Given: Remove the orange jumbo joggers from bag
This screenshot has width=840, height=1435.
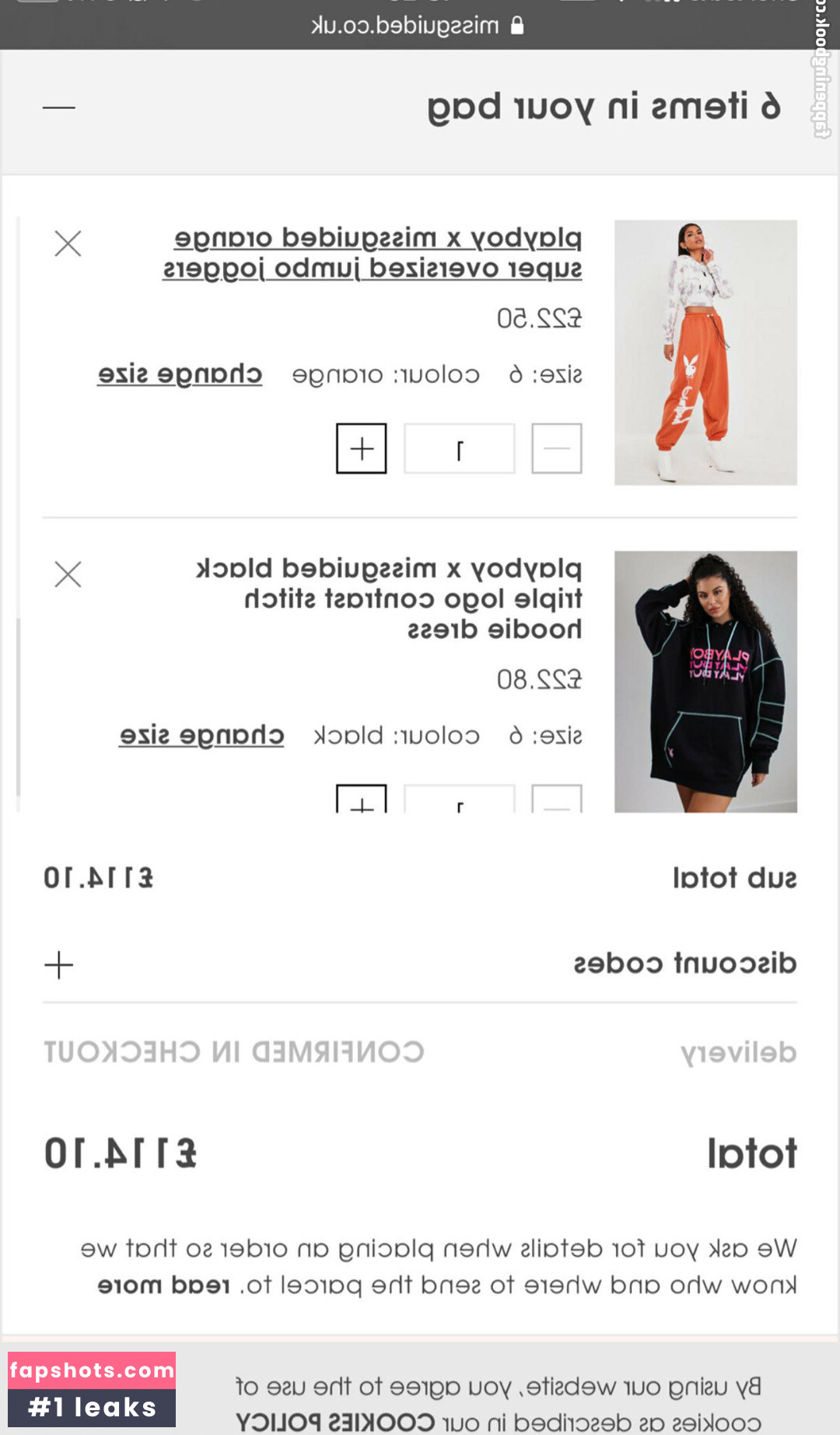Looking at the screenshot, I should [68, 244].
